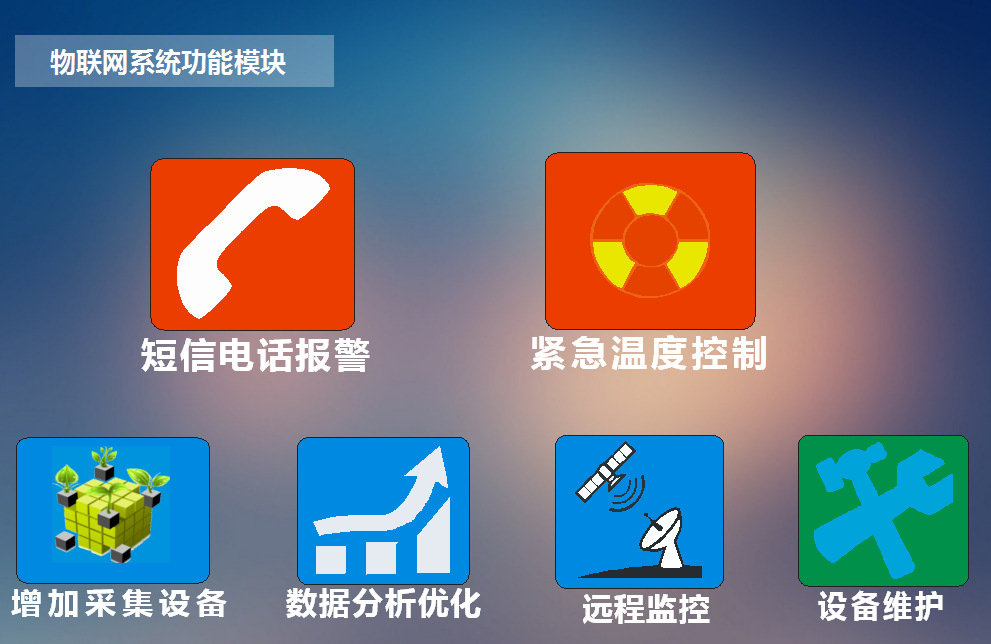Open data analysis optimization (数据分析优化)
The height and width of the screenshot is (644, 991).
point(383,510)
